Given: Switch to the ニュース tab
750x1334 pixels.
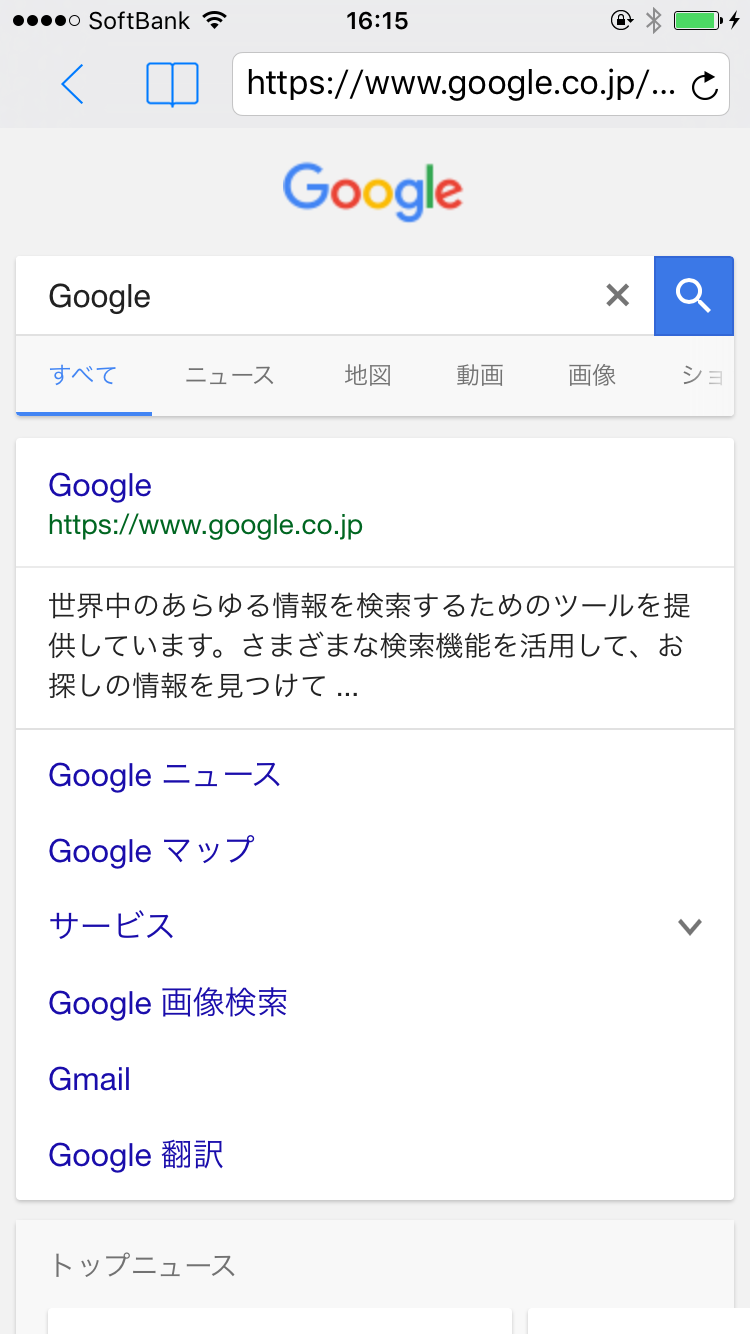Looking at the screenshot, I should click(x=230, y=375).
